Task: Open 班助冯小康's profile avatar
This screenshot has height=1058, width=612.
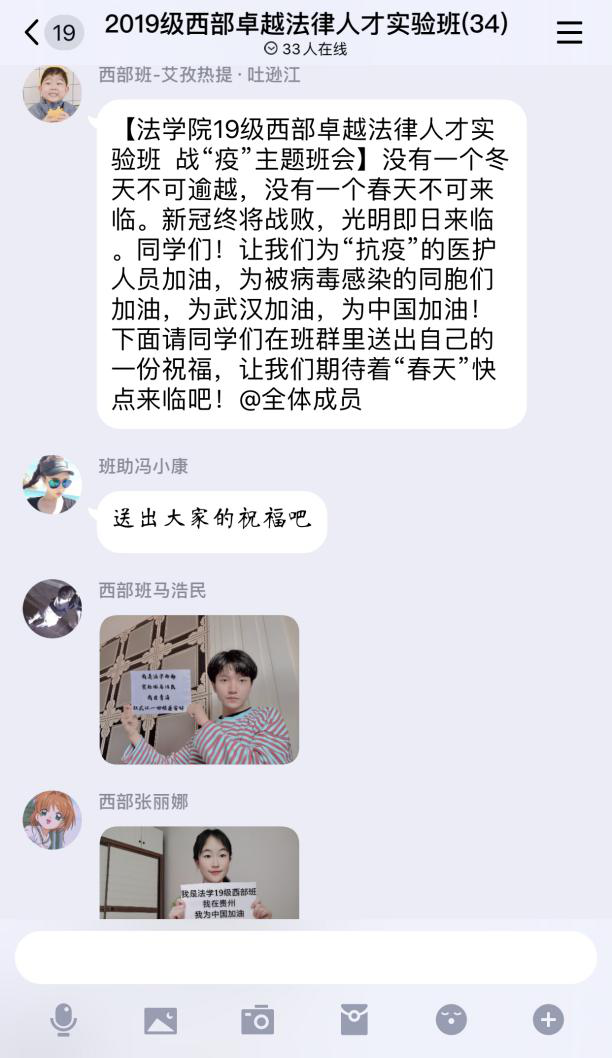Action: 52,485
